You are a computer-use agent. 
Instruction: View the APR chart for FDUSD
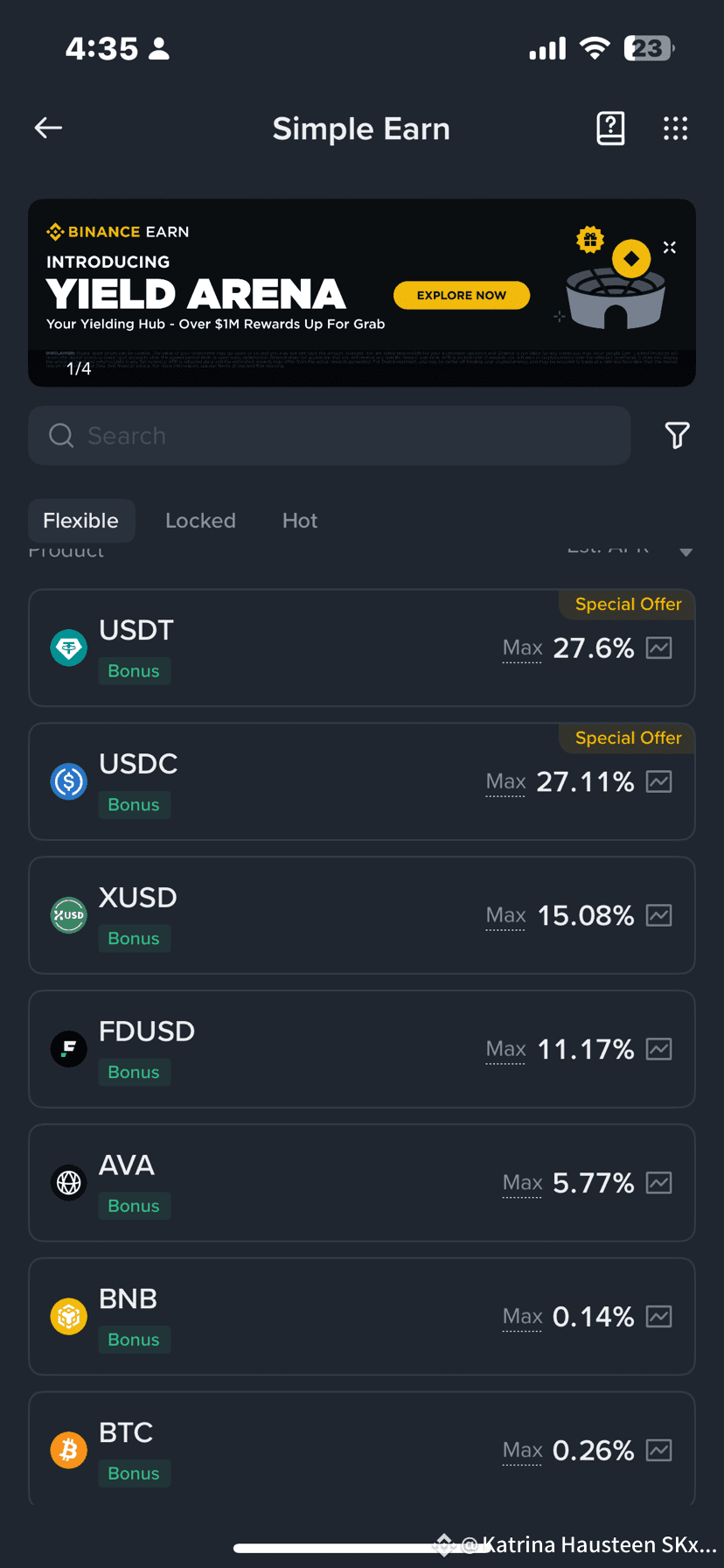(x=659, y=1049)
